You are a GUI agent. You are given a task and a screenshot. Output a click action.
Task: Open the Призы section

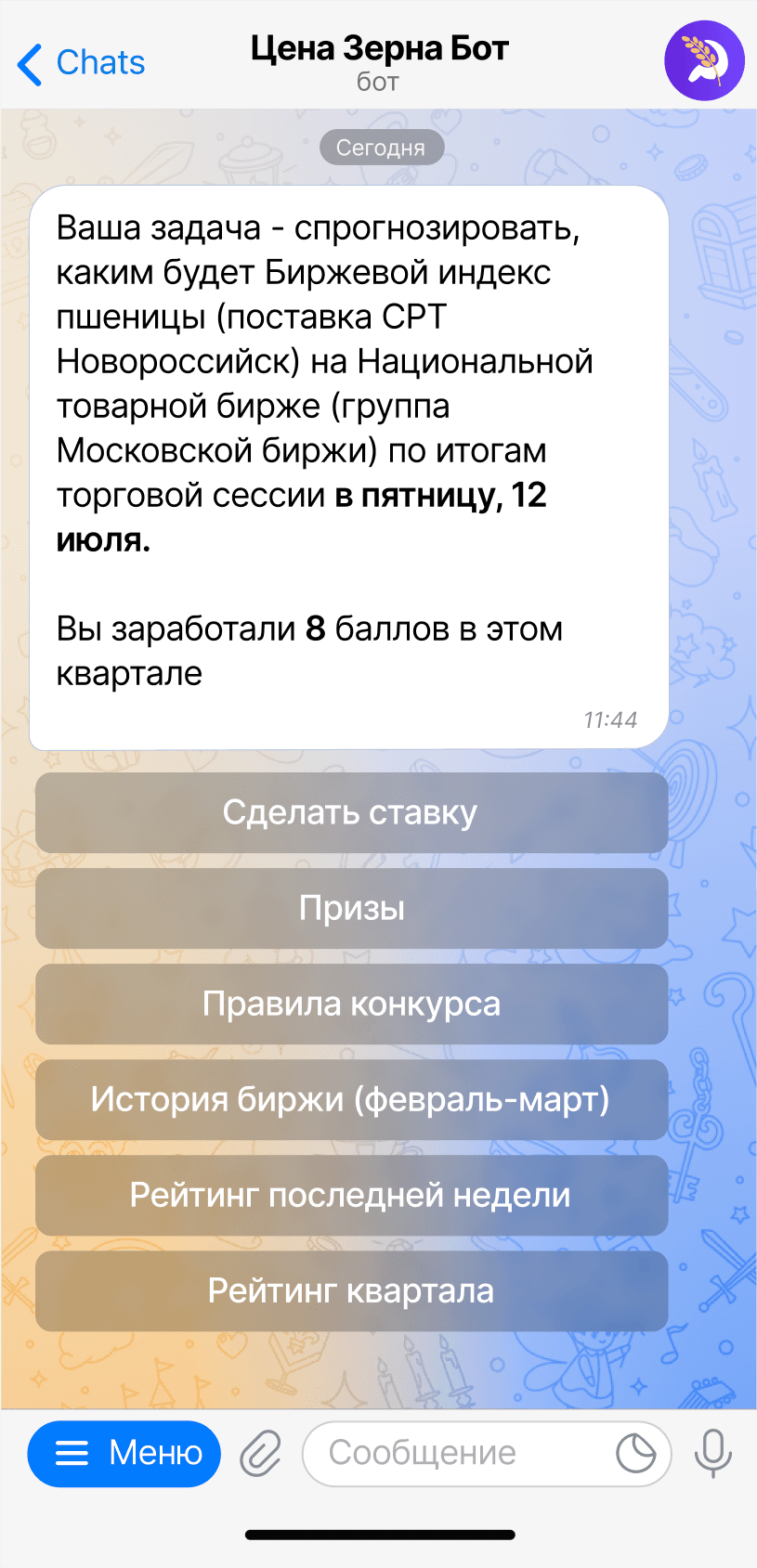[x=351, y=909]
